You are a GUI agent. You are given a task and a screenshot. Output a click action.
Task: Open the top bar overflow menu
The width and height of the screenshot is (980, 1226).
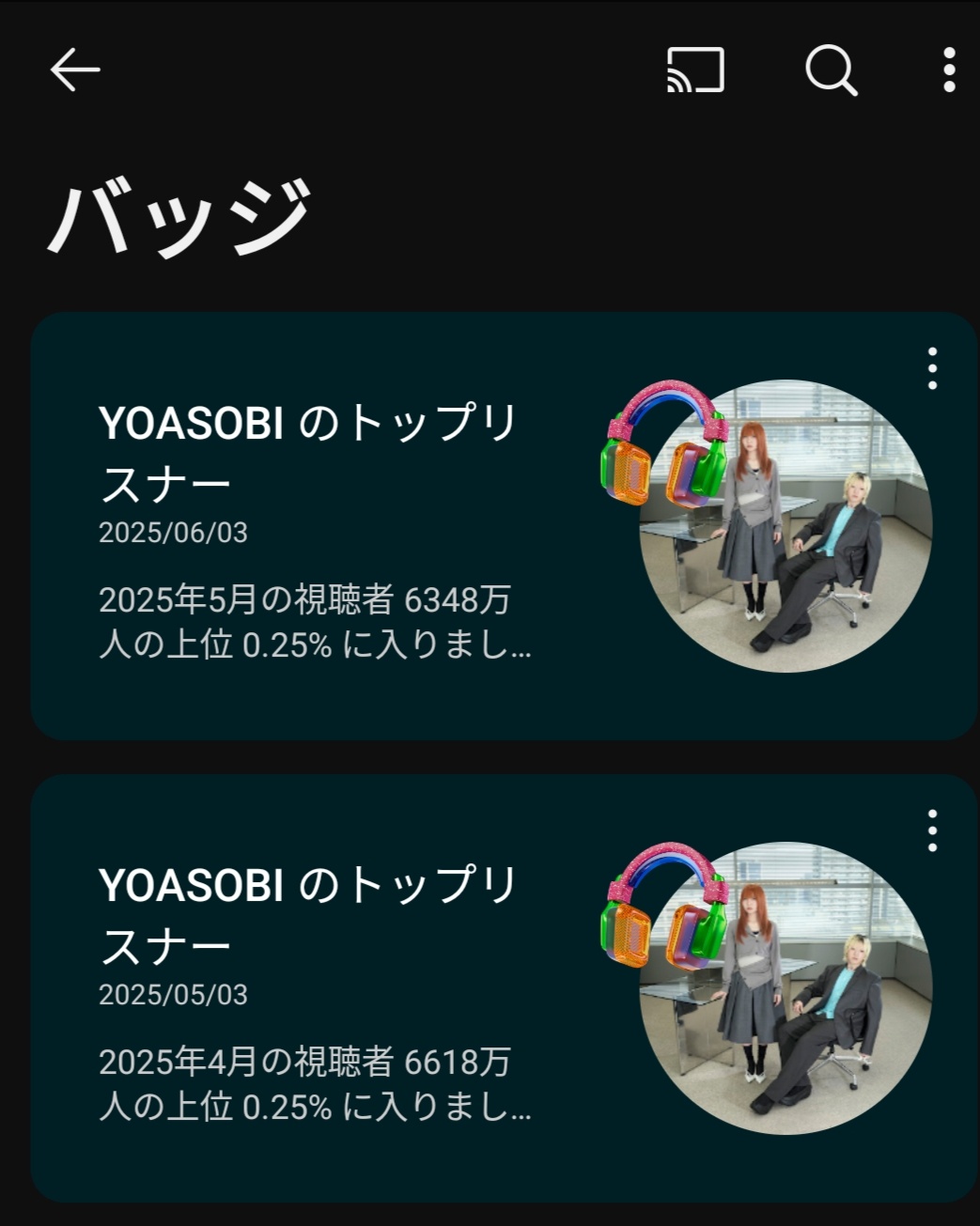coord(949,70)
